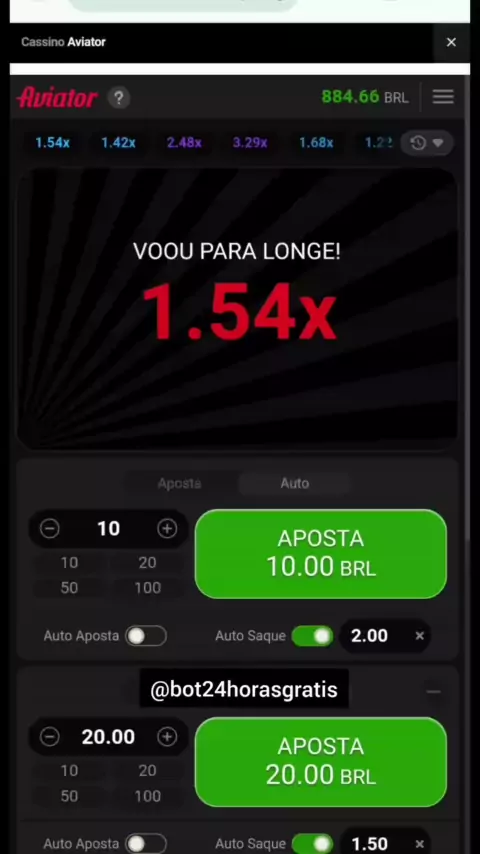Open the hamburger menu

point(443,97)
